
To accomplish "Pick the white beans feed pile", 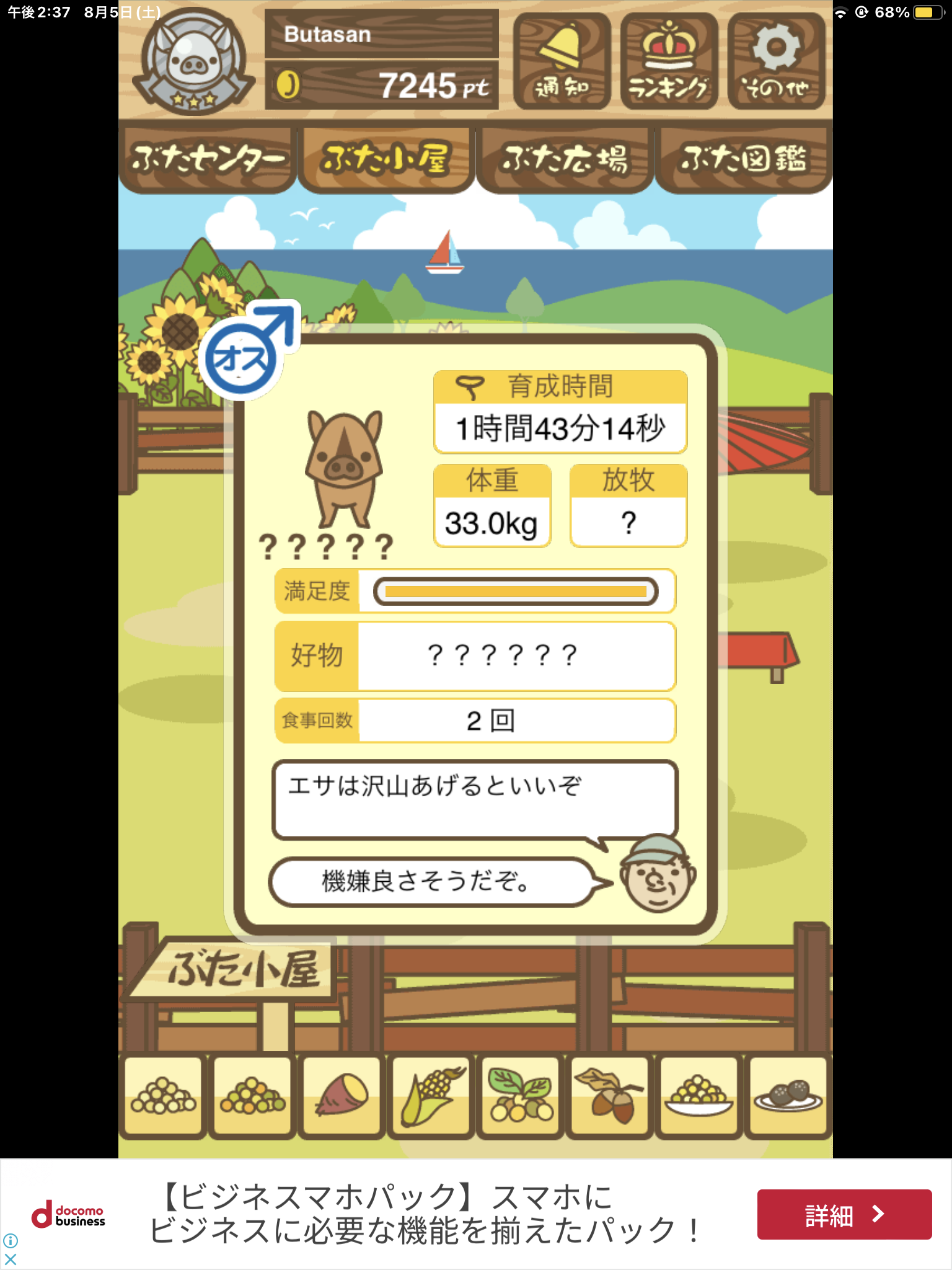I will pyautogui.click(x=164, y=1097).
